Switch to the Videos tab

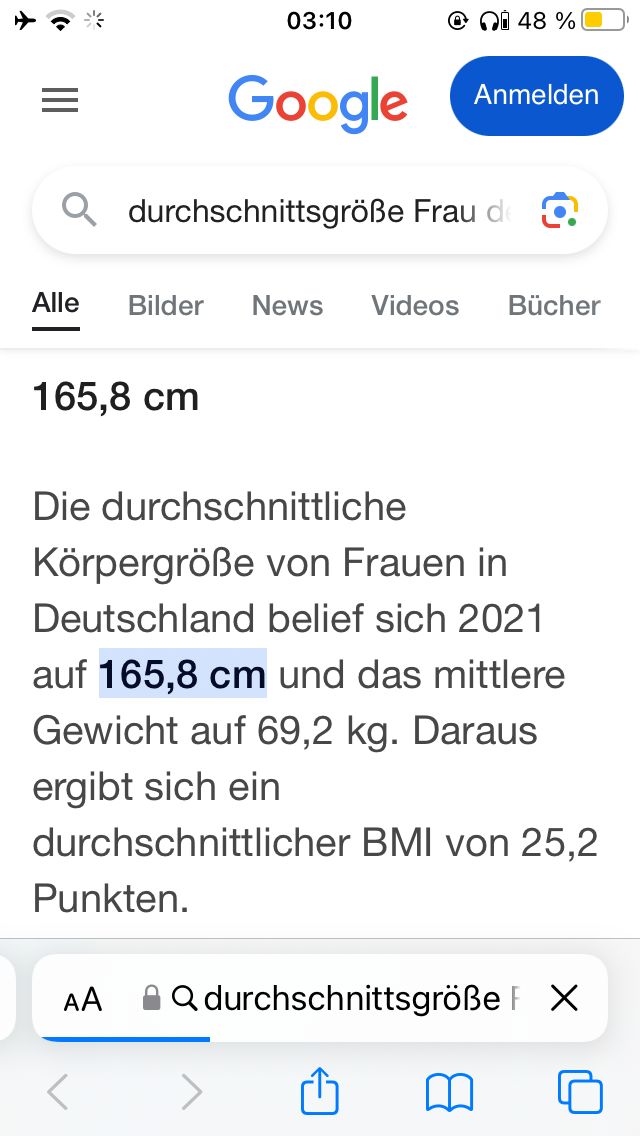pos(415,306)
